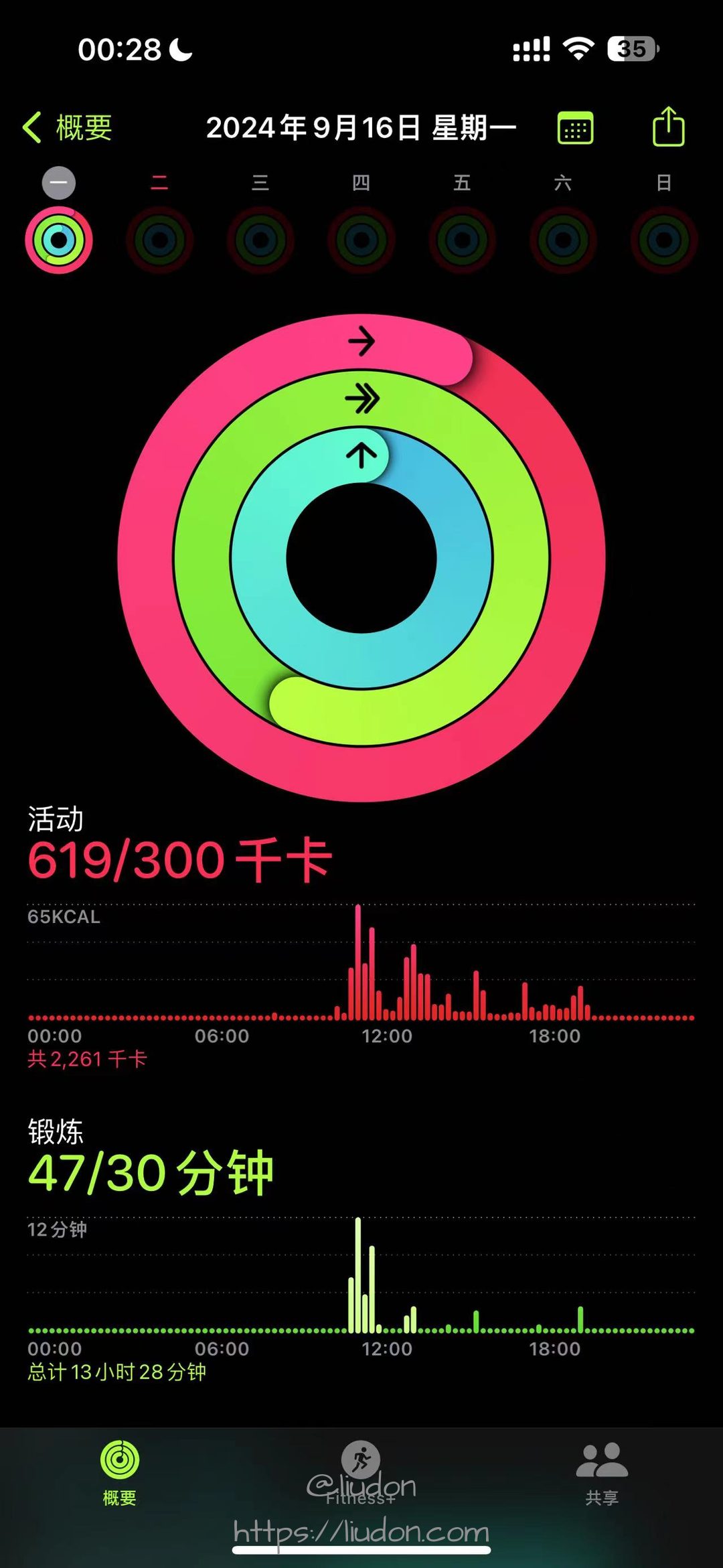
Task: Select Monday (一) activity rings
Action: [x=59, y=221]
